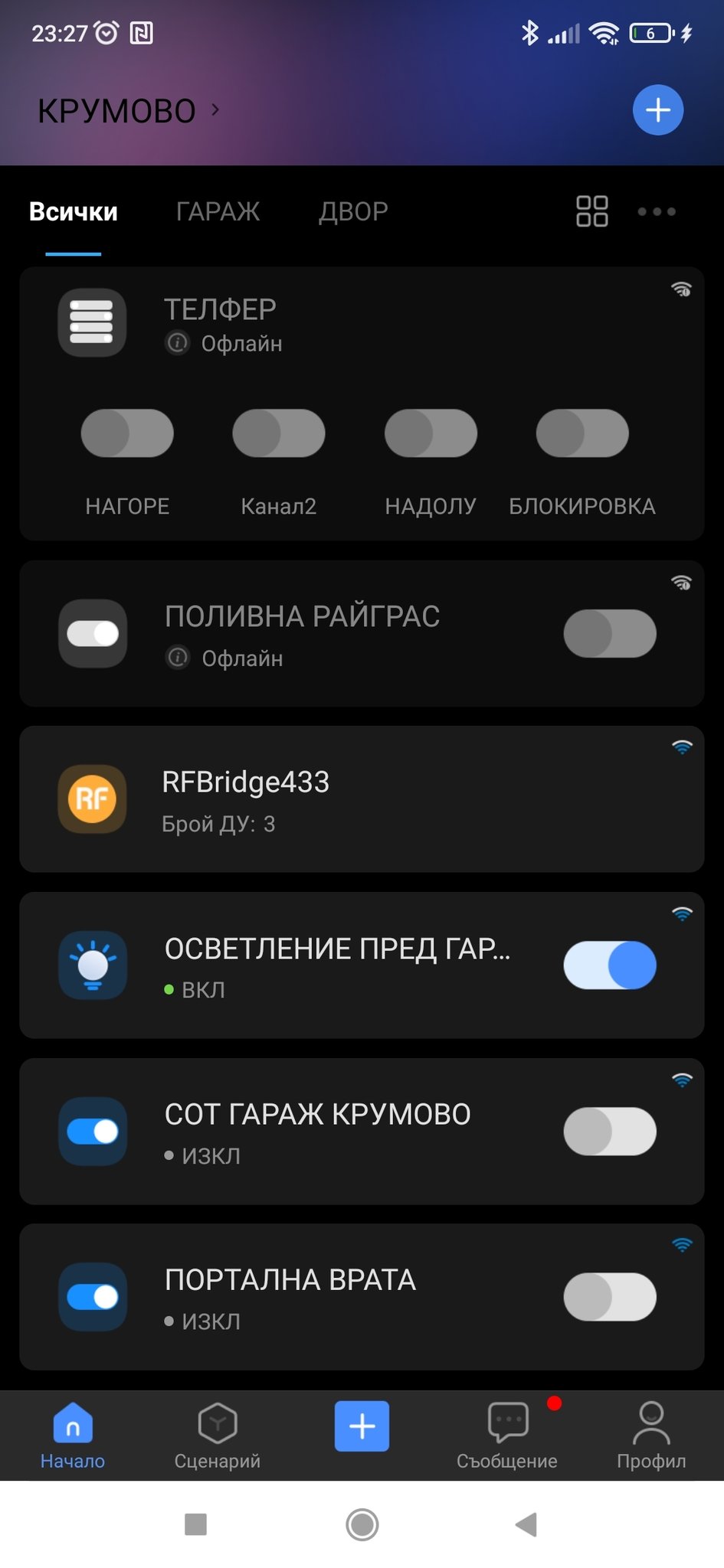
Task: Switch to the ГАРАЖ tab
Action: click(218, 211)
